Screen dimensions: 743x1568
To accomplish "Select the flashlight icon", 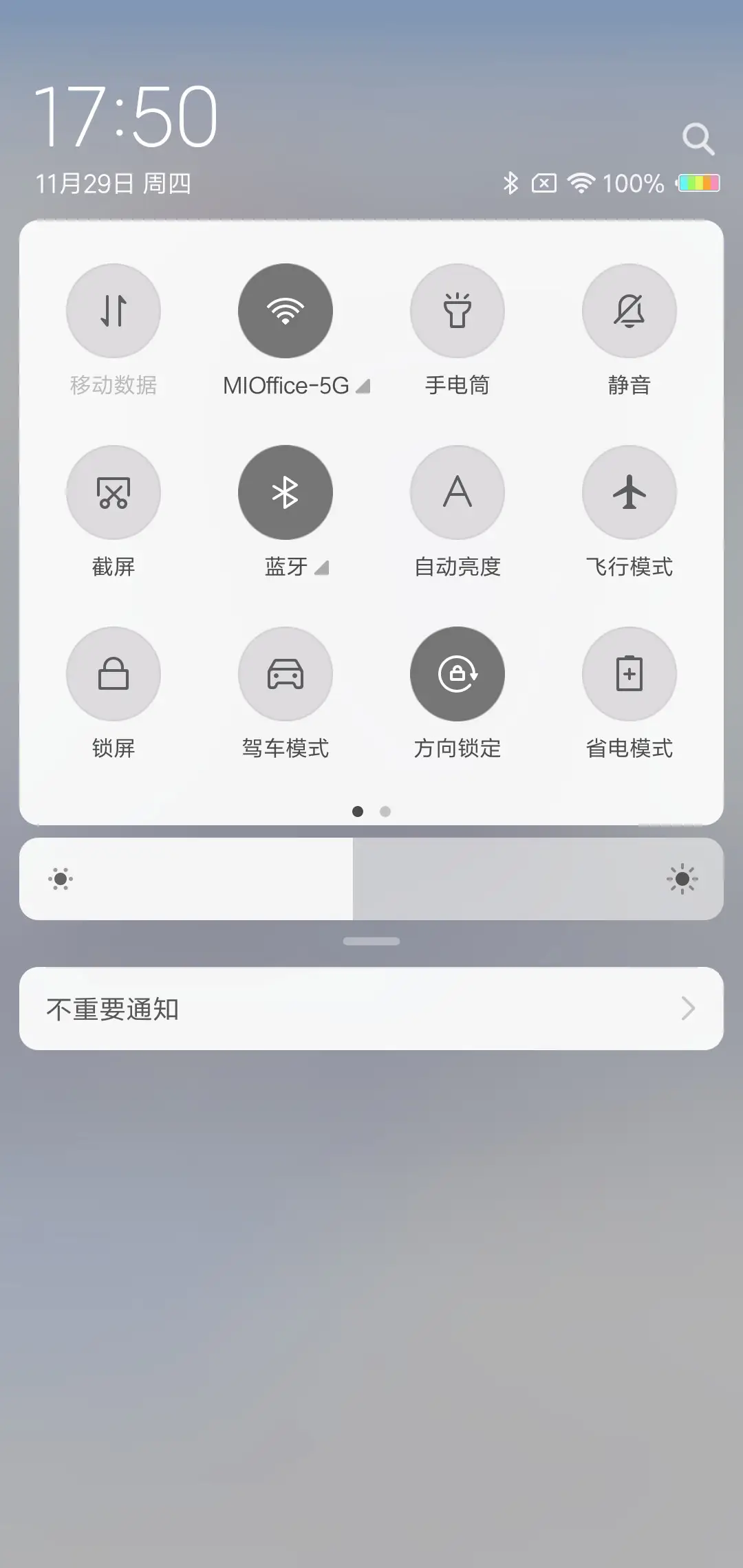I will tap(457, 311).
